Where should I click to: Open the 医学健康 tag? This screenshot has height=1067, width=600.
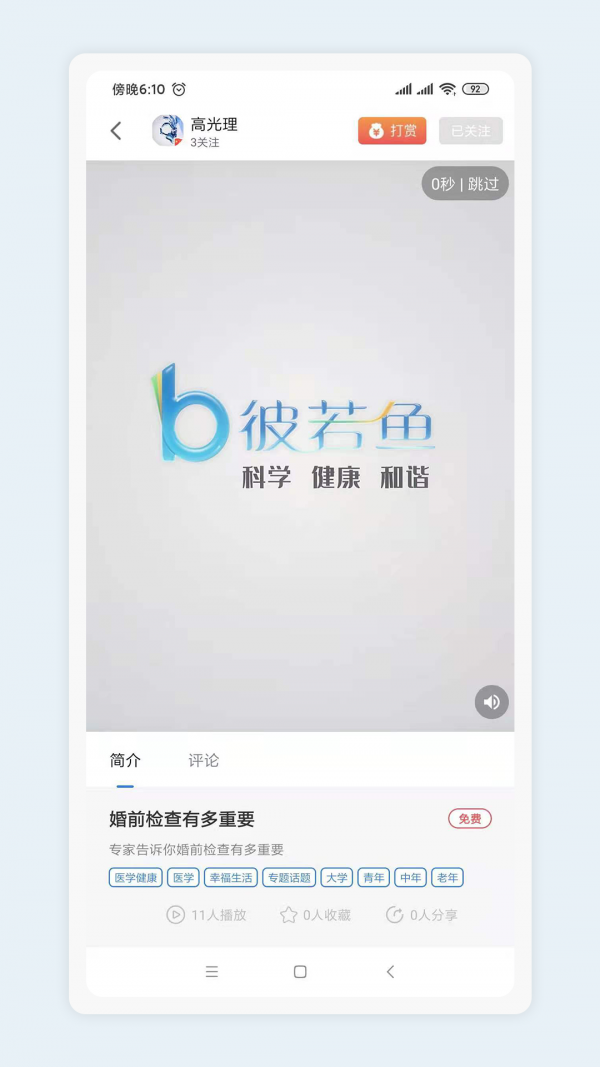point(136,878)
